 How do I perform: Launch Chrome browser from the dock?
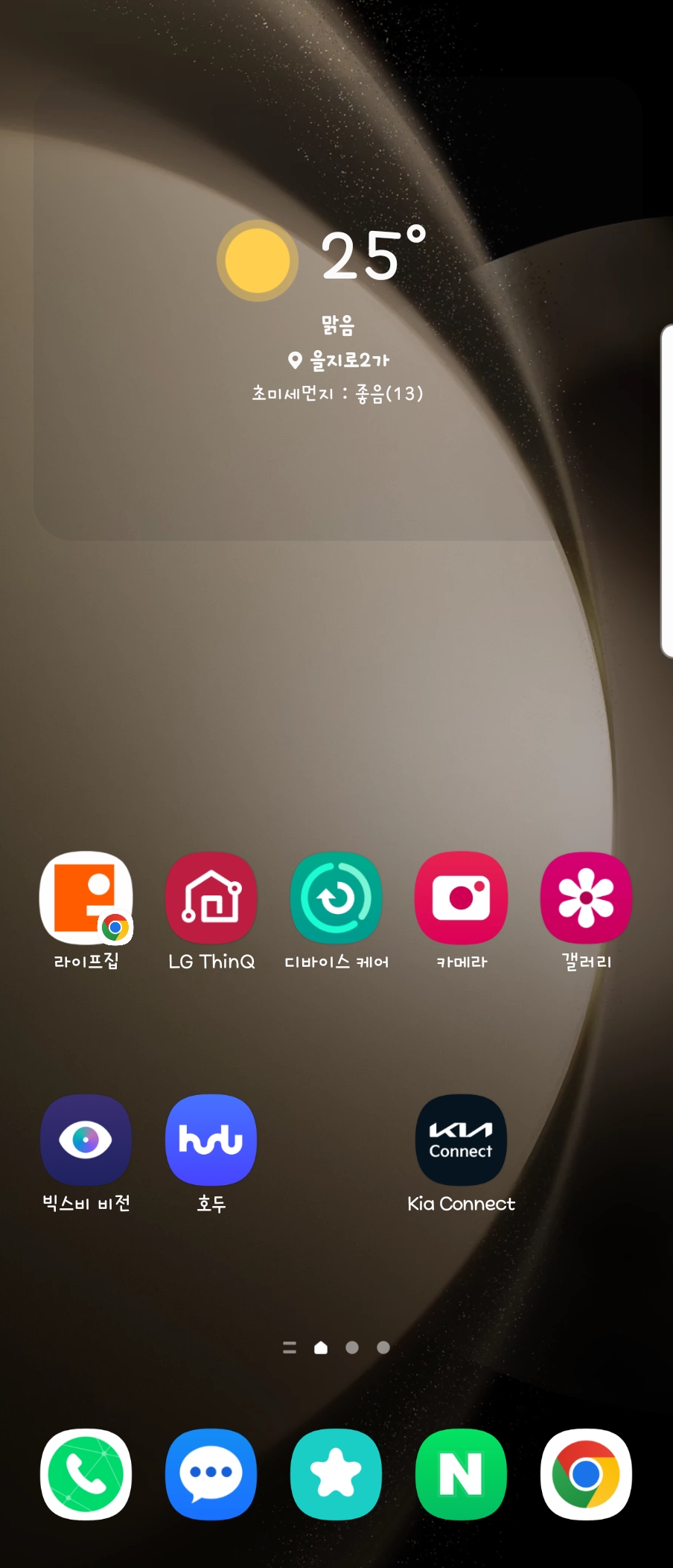click(x=587, y=1474)
